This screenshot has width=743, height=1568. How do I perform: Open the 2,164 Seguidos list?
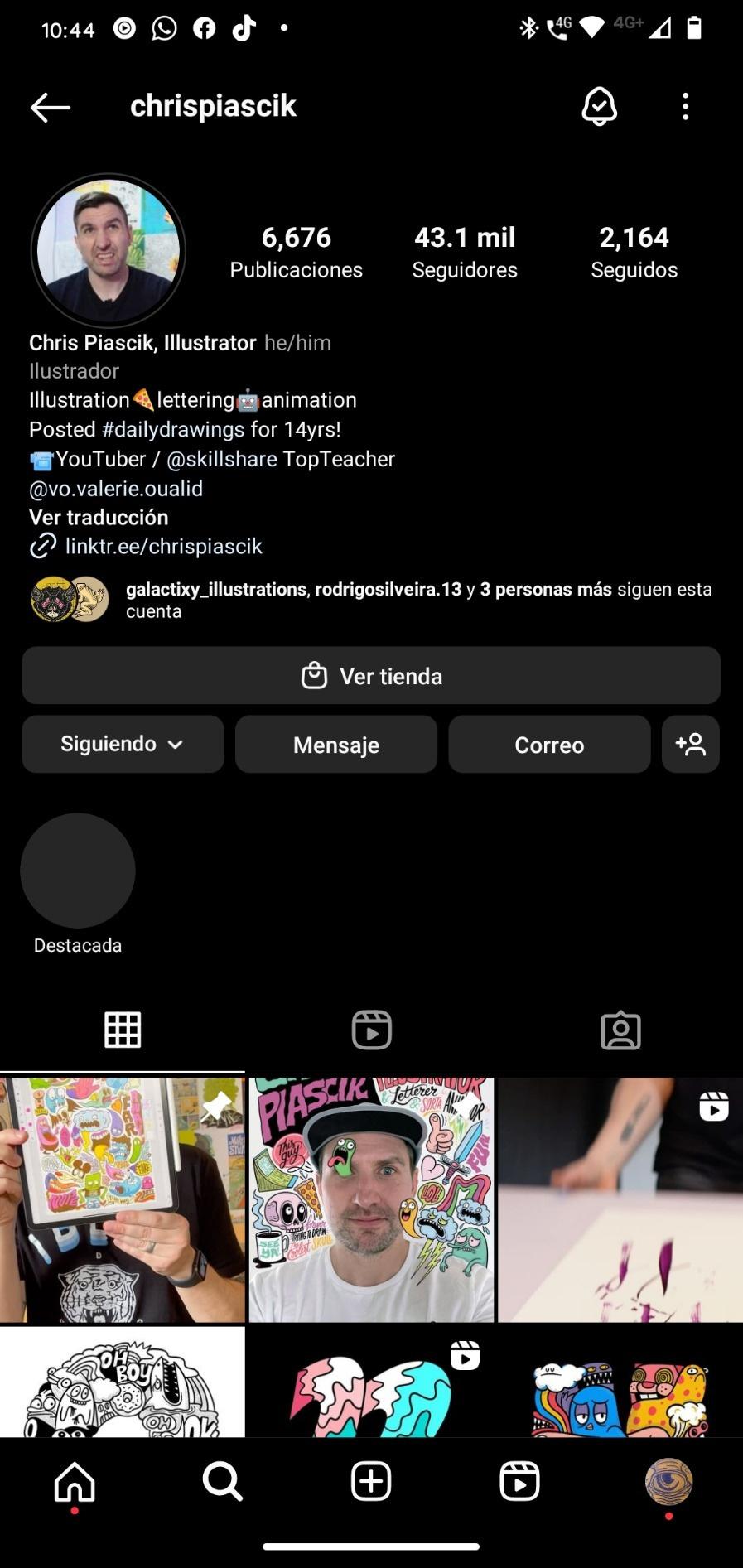click(634, 252)
